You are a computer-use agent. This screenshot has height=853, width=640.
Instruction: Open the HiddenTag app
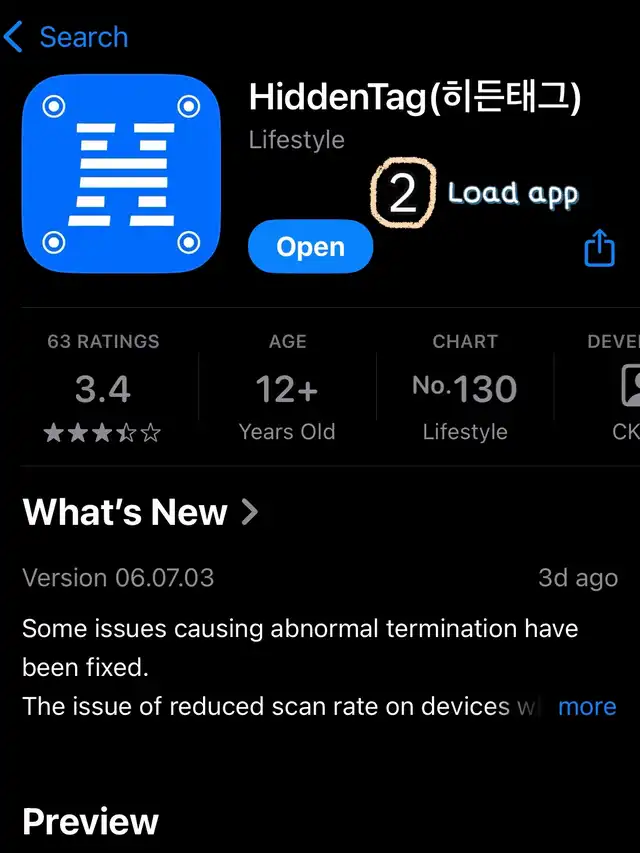click(310, 247)
